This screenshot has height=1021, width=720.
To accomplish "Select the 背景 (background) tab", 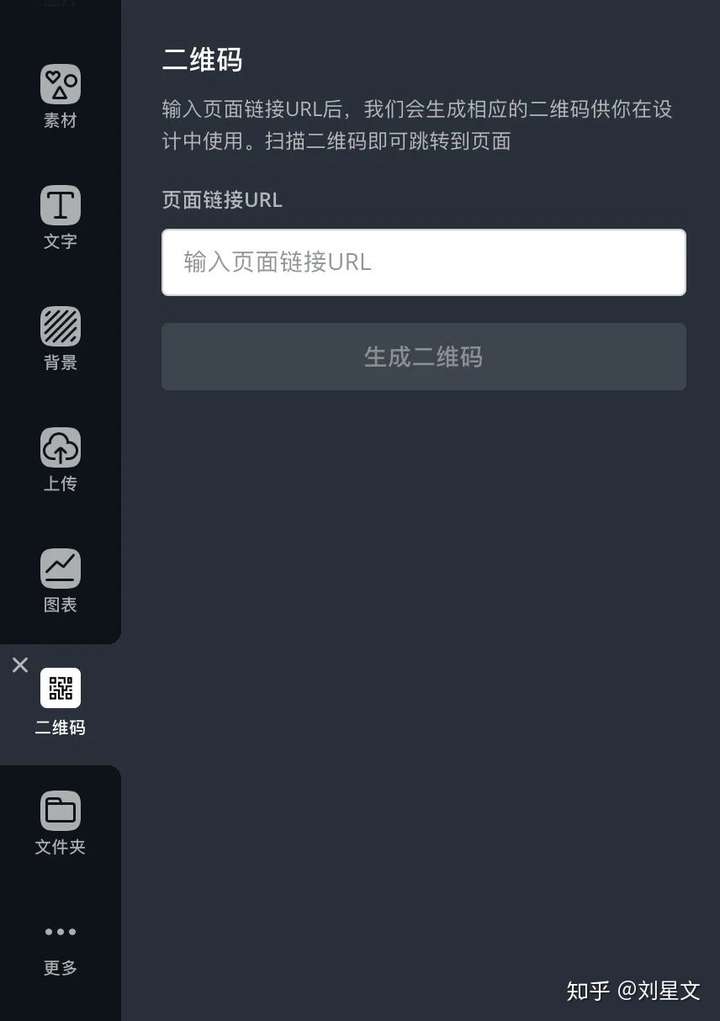I will pyautogui.click(x=60, y=338).
